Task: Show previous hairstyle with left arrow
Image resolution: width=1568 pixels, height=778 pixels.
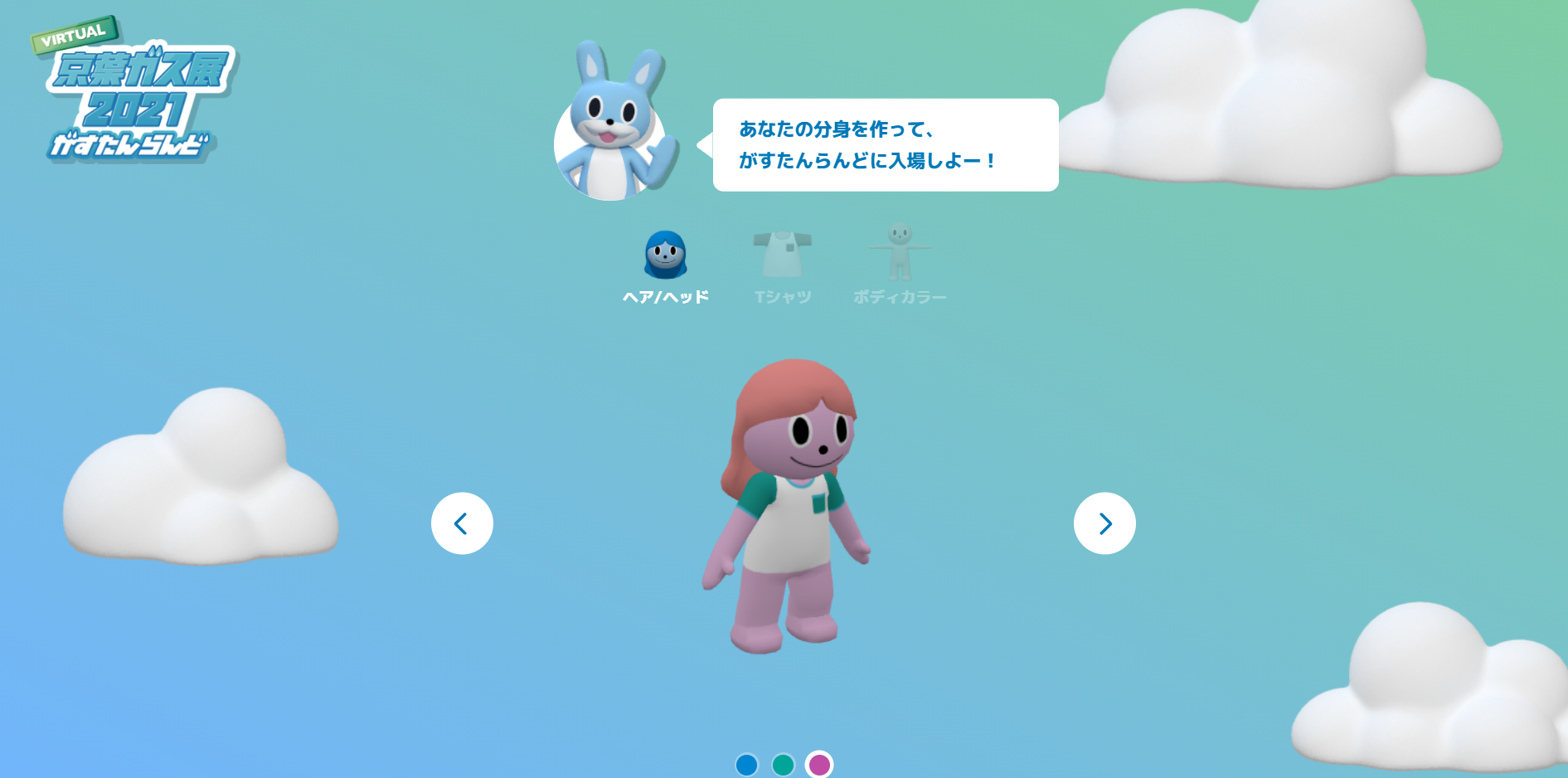Action: point(462,523)
